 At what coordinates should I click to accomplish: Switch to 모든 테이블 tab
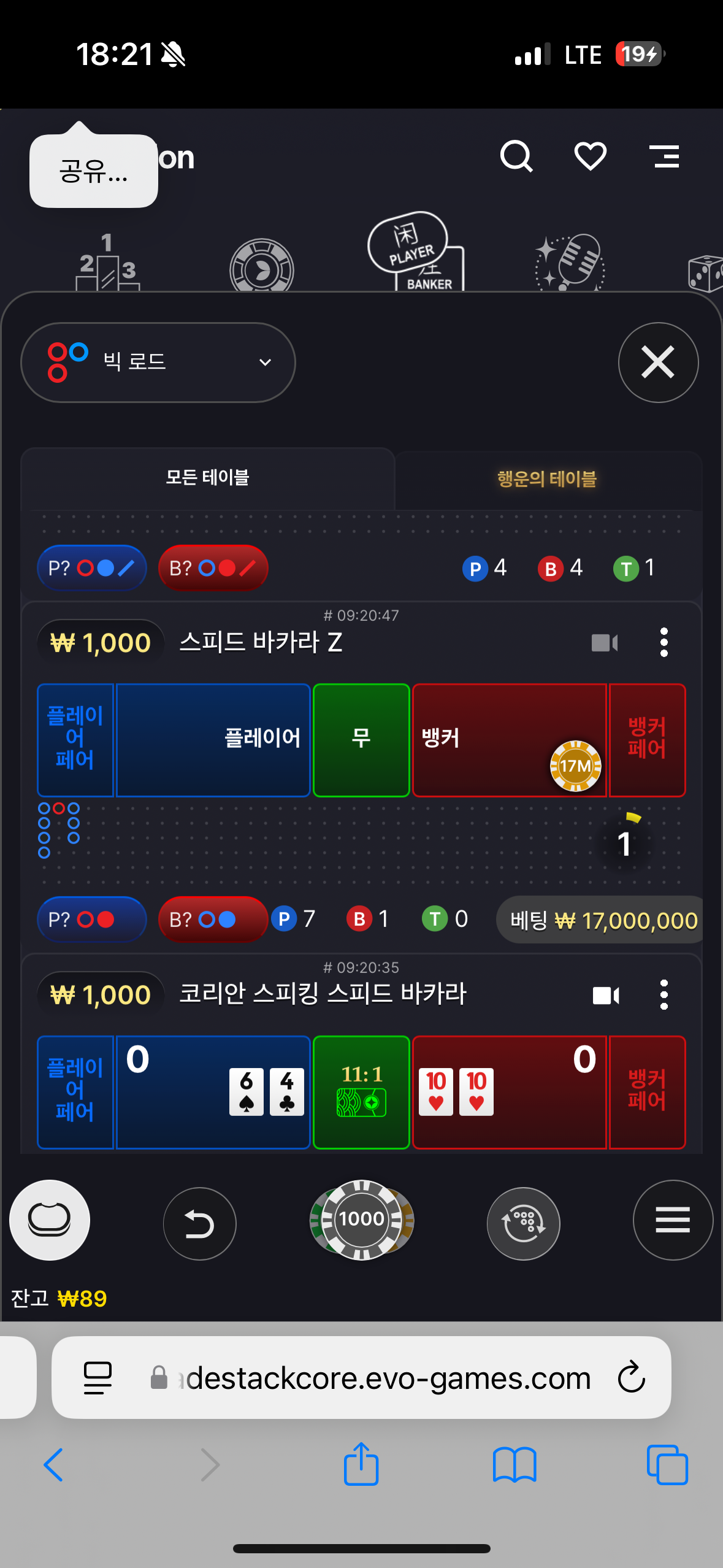[x=207, y=478]
